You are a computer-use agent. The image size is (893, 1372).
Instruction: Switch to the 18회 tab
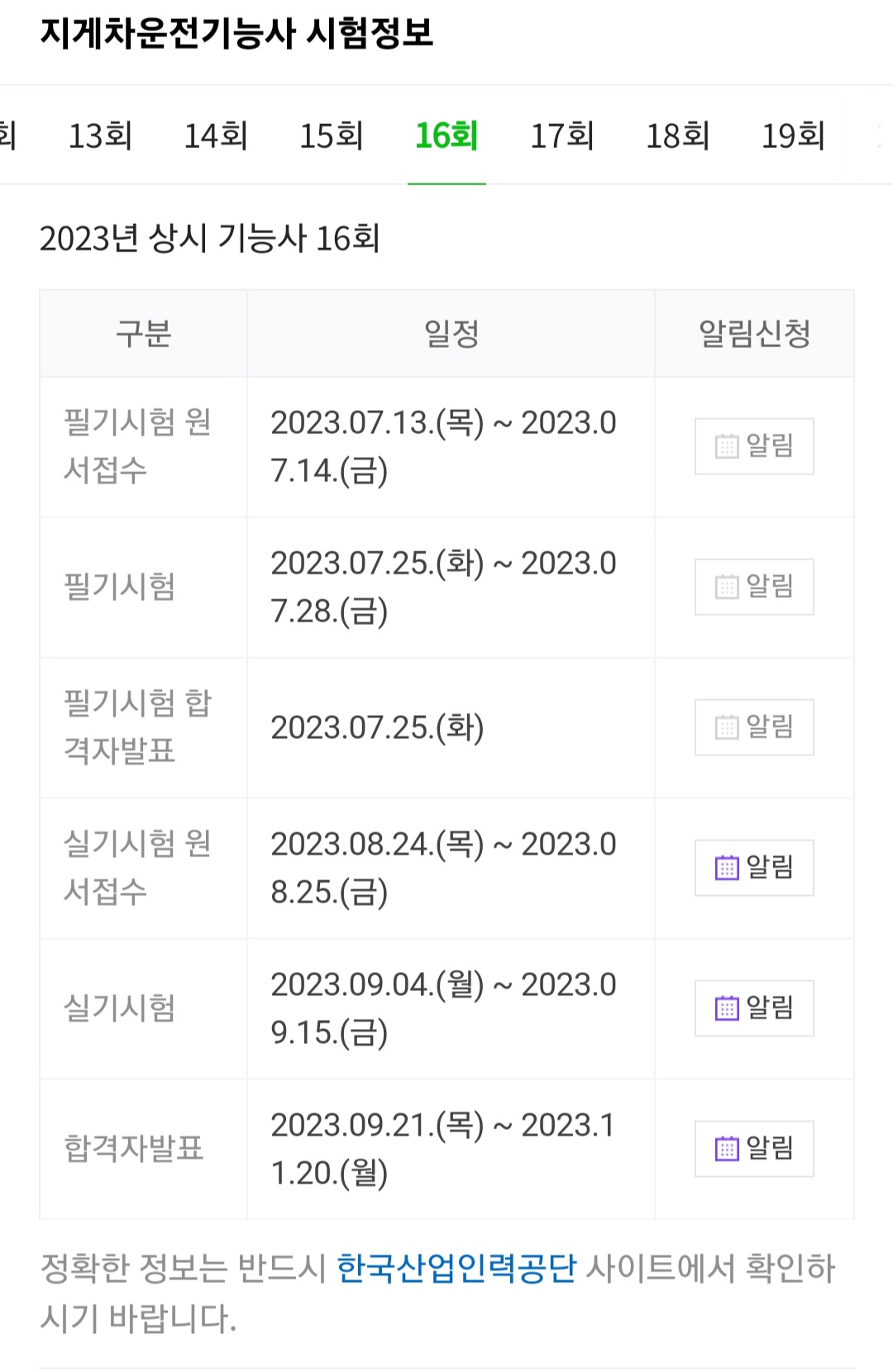pos(678,136)
